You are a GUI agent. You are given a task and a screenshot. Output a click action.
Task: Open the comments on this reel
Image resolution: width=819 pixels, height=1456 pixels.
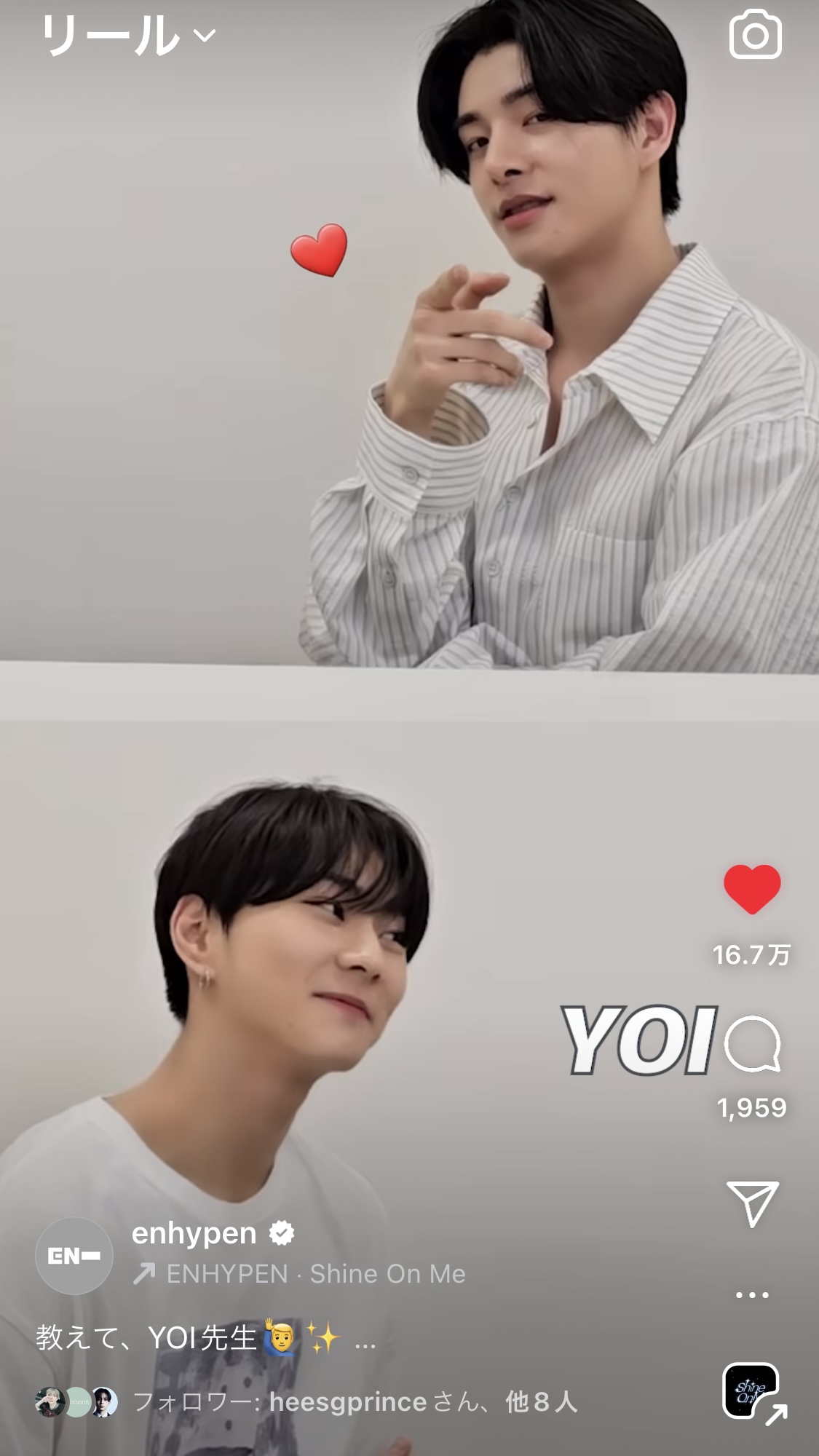point(752,1043)
